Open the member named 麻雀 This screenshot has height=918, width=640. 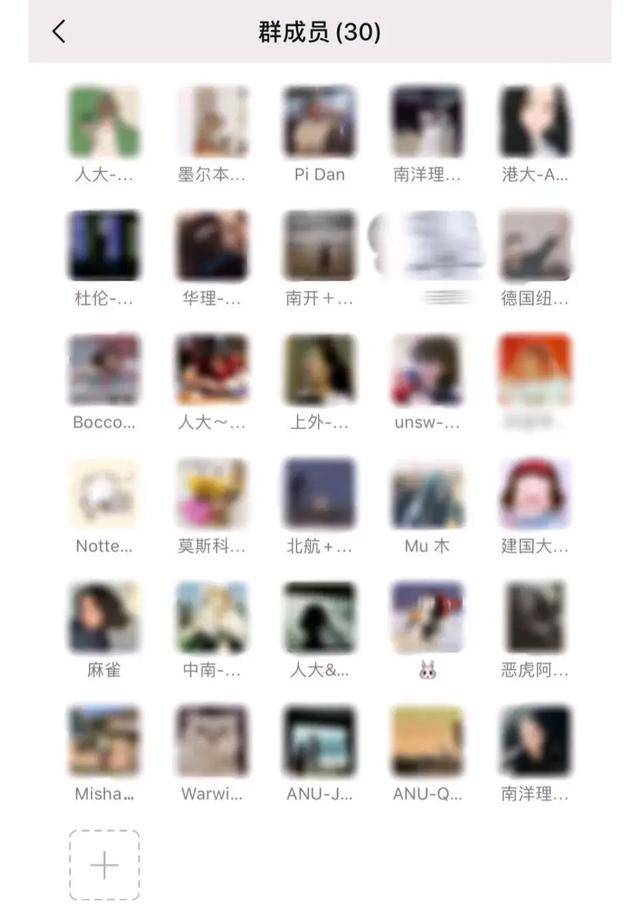pos(104,618)
